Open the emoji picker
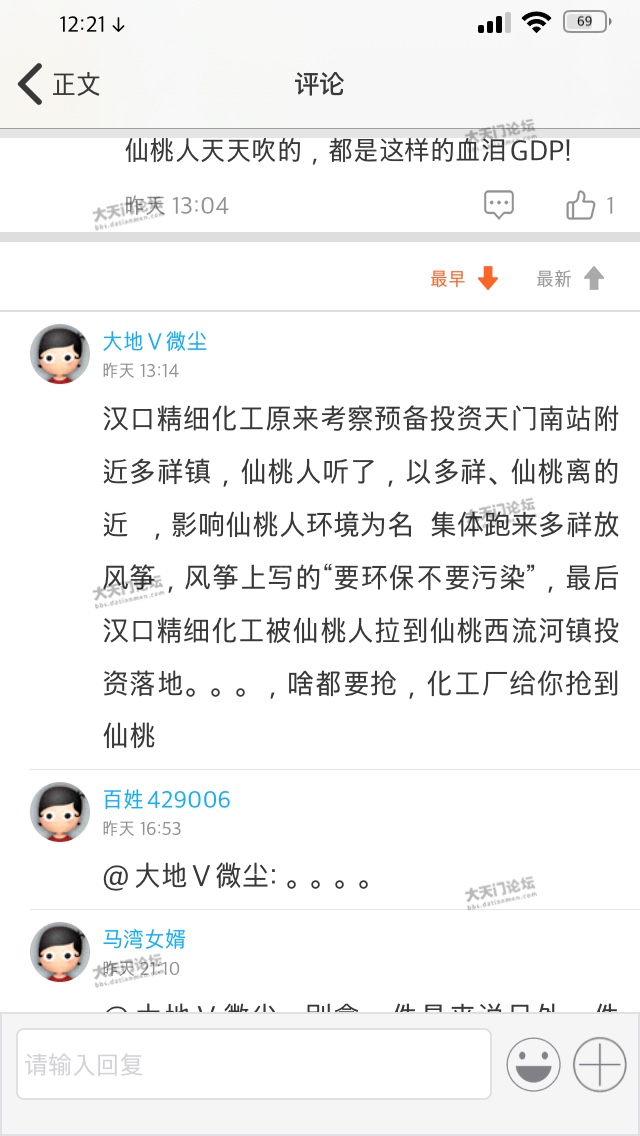 point(533,1064)
